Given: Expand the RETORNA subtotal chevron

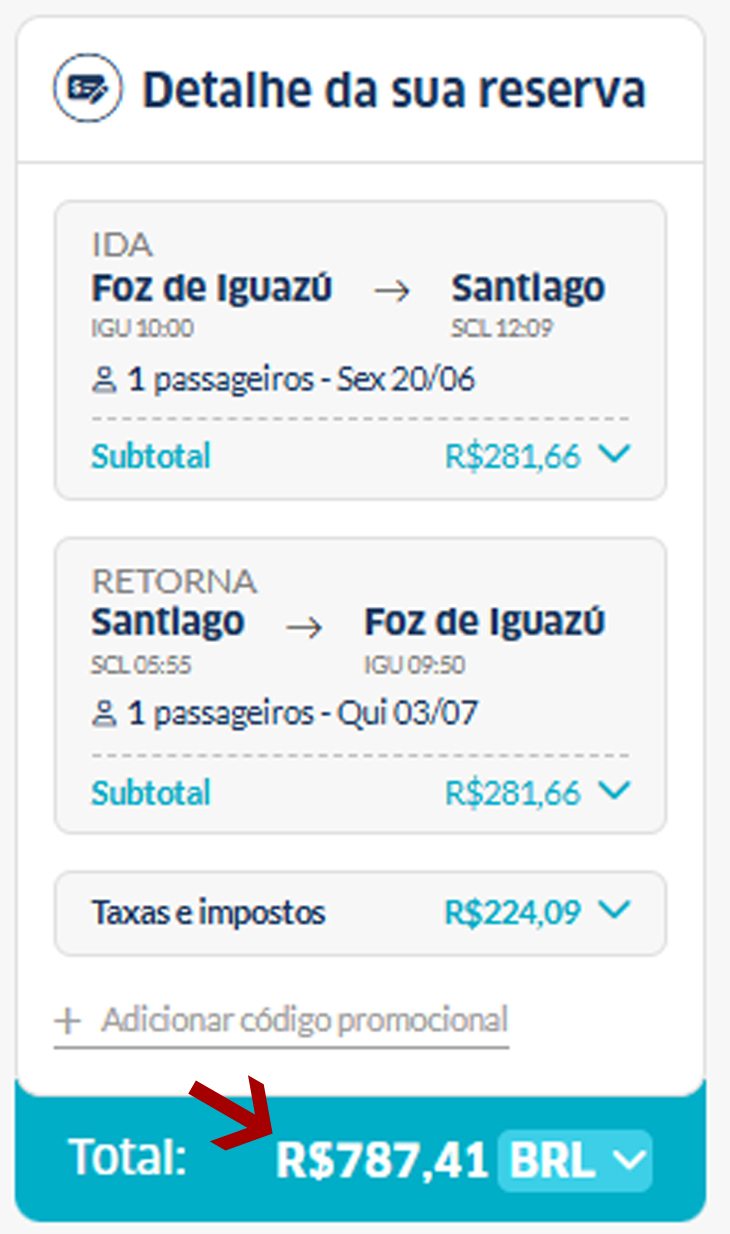Looking at the screenshot, I should click(x=615, y=791).
